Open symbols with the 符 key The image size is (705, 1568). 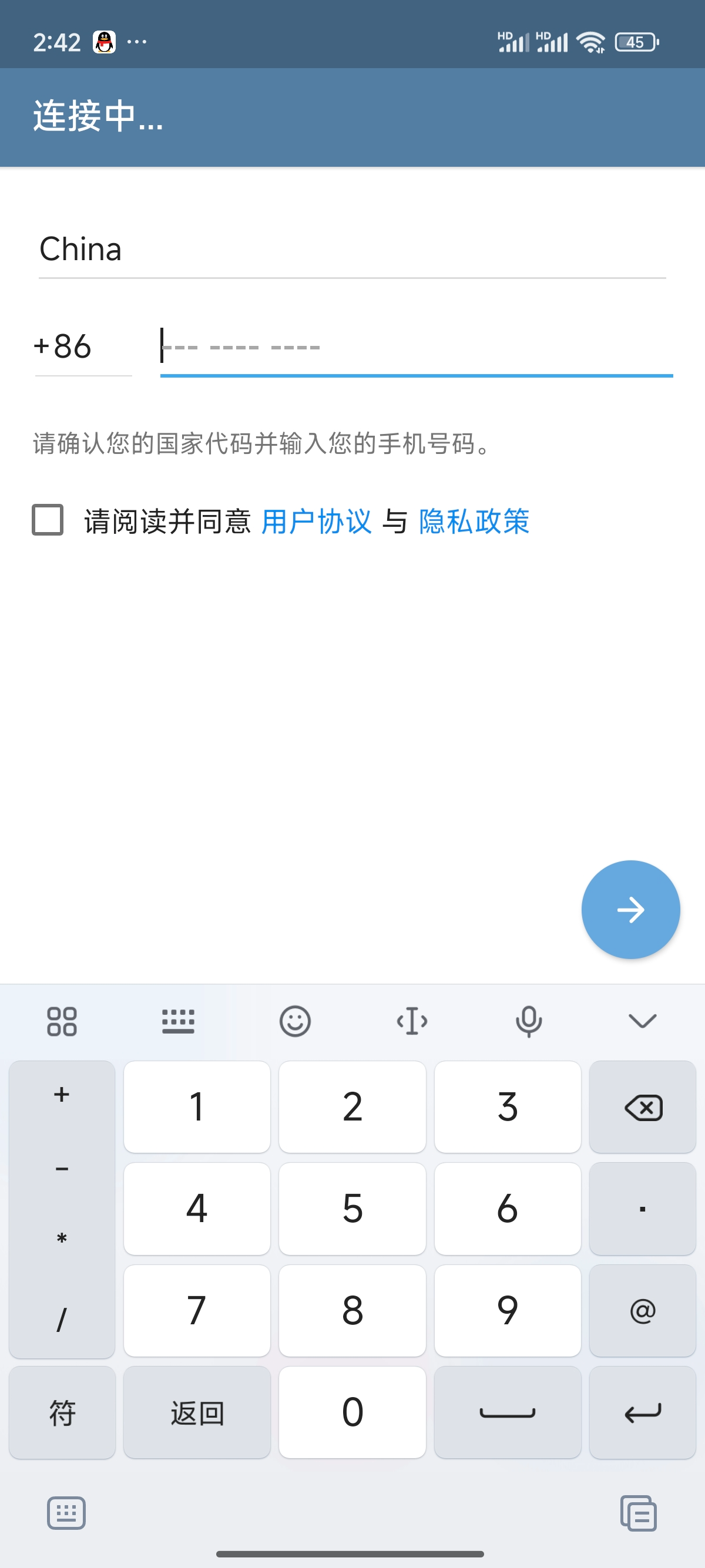[62, 1413]
